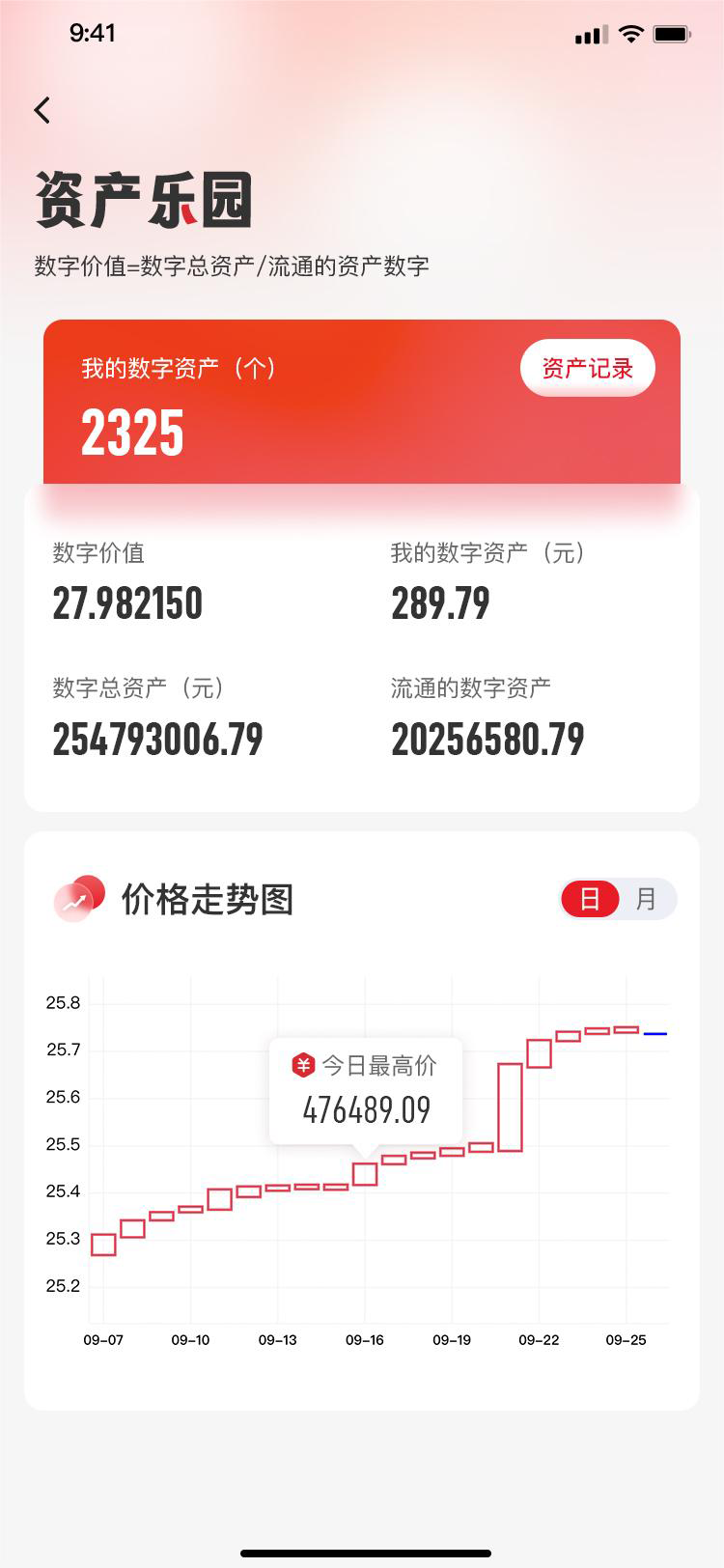Switch to the 价格走势图 chart section

tap(207, 899)
